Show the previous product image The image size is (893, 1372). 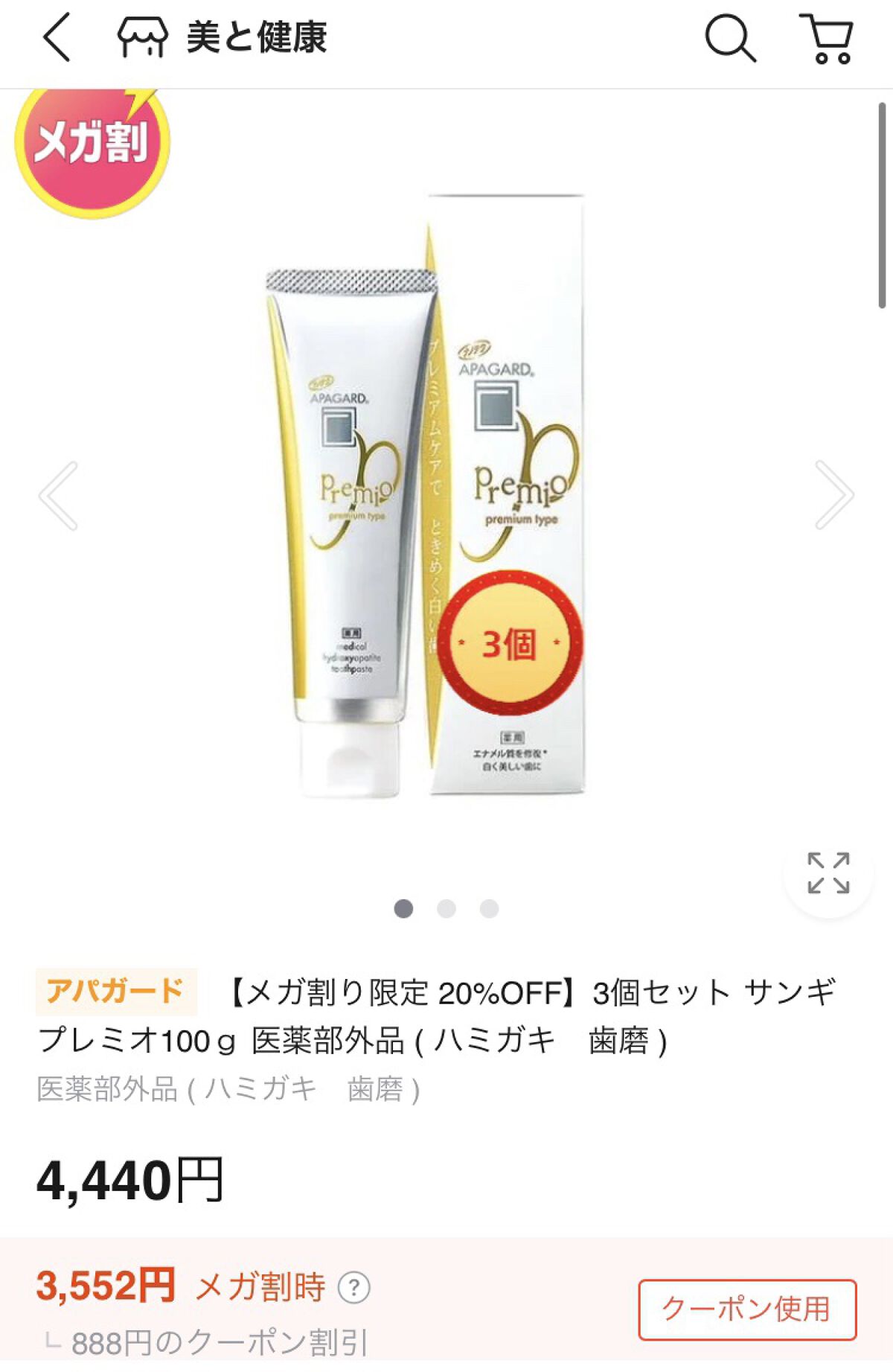58,495
